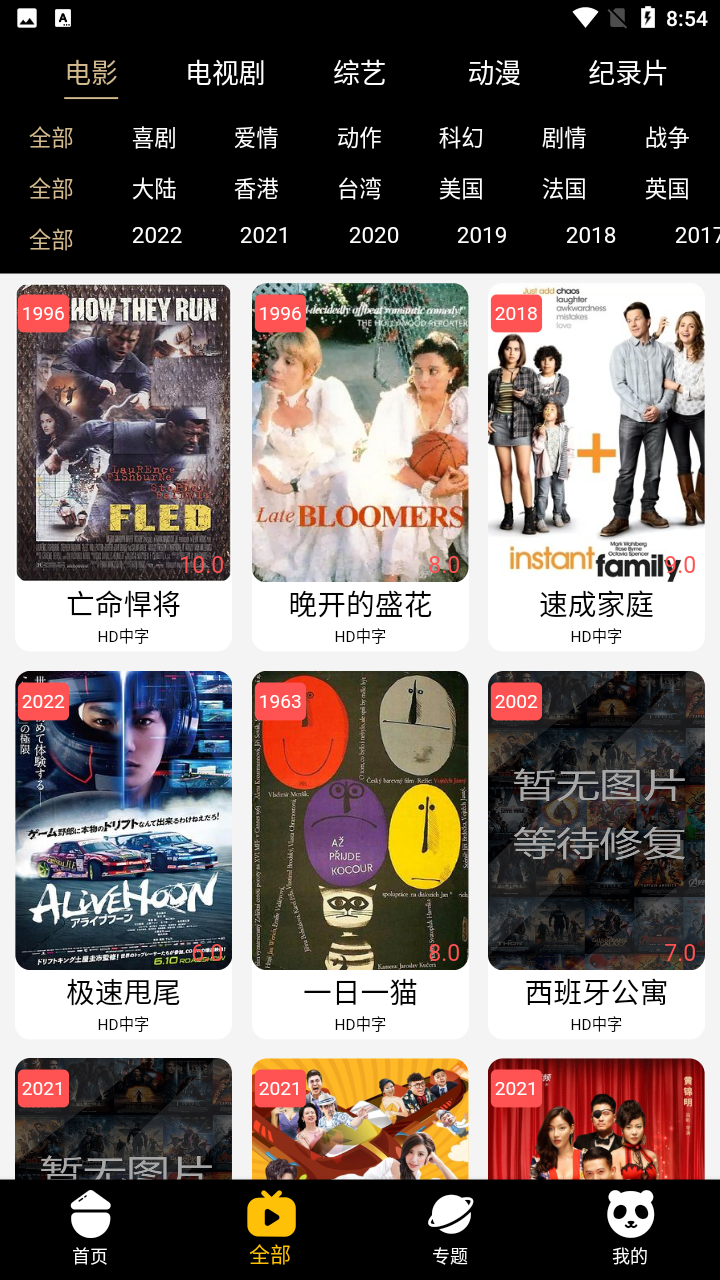The image size is (720, 1280).
Task: Choose the 科幻 genre filter
Action: point(461,138)
